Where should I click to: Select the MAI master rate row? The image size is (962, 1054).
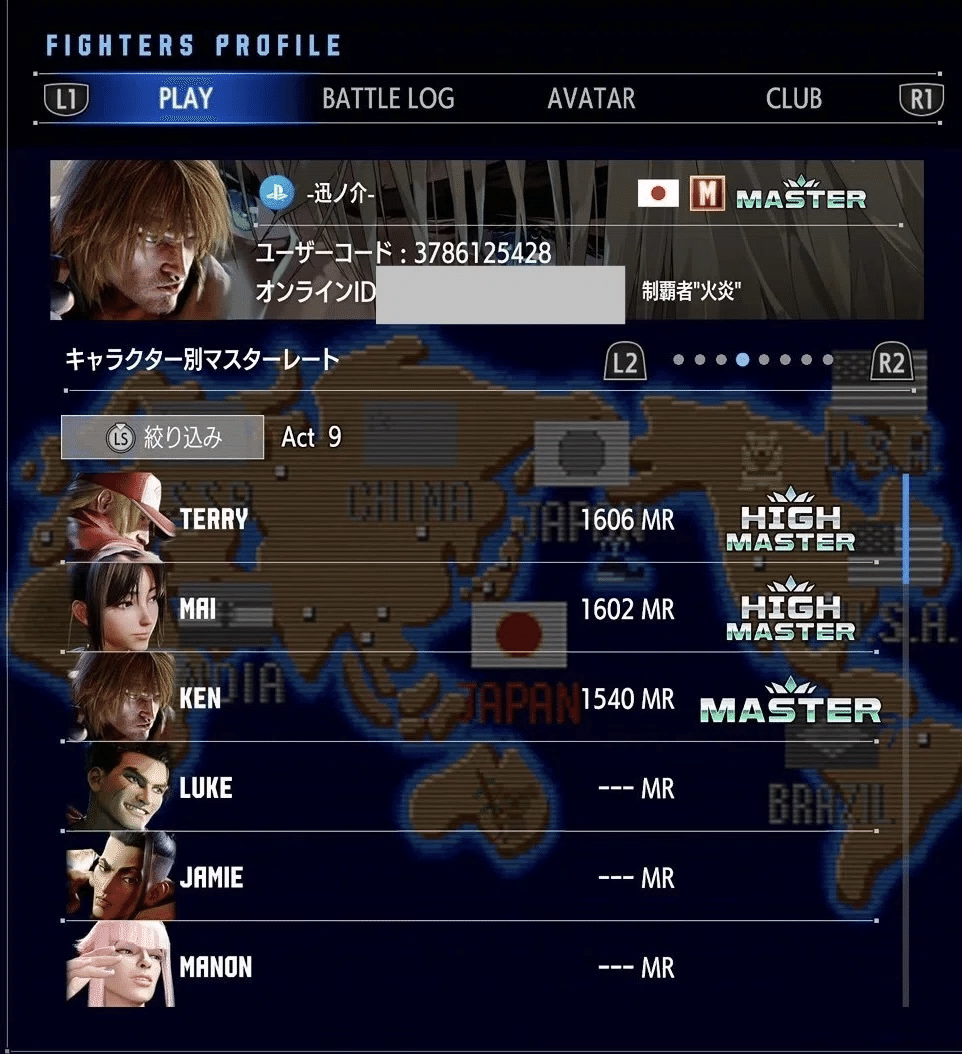(470, 609)
